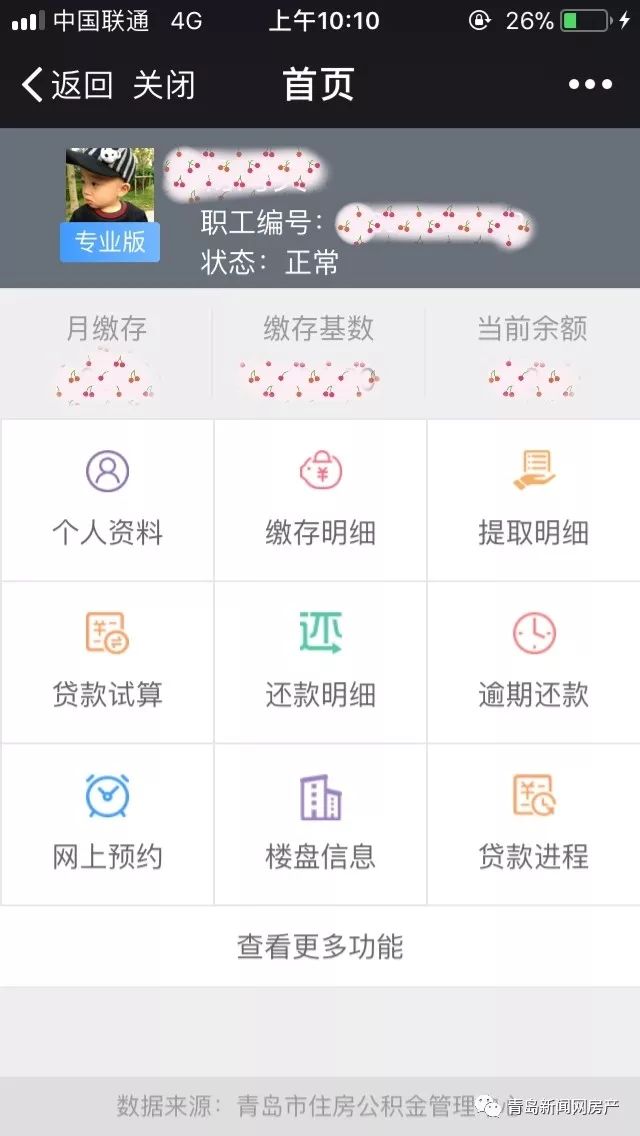This screenshot has height=1136, width=640.
Task: Open the three-dot overflow menu
Action: [x=590, y=85]
